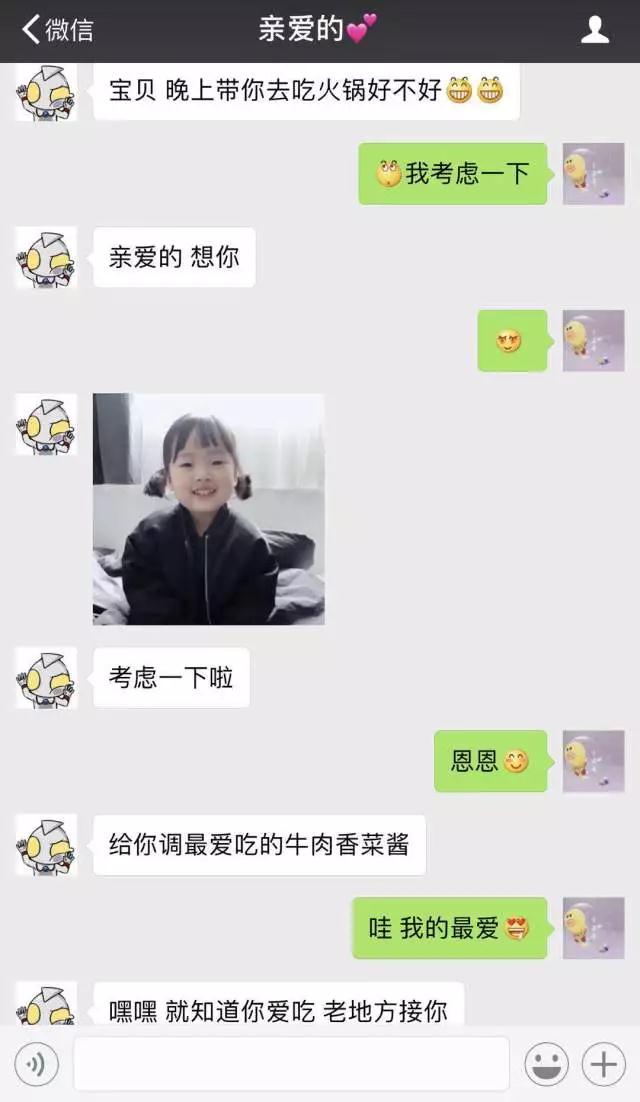Open the plus attachments menu
The height and width of the screenshot is (1102, 640).
pyautogui.click(x=603, y=1064)
